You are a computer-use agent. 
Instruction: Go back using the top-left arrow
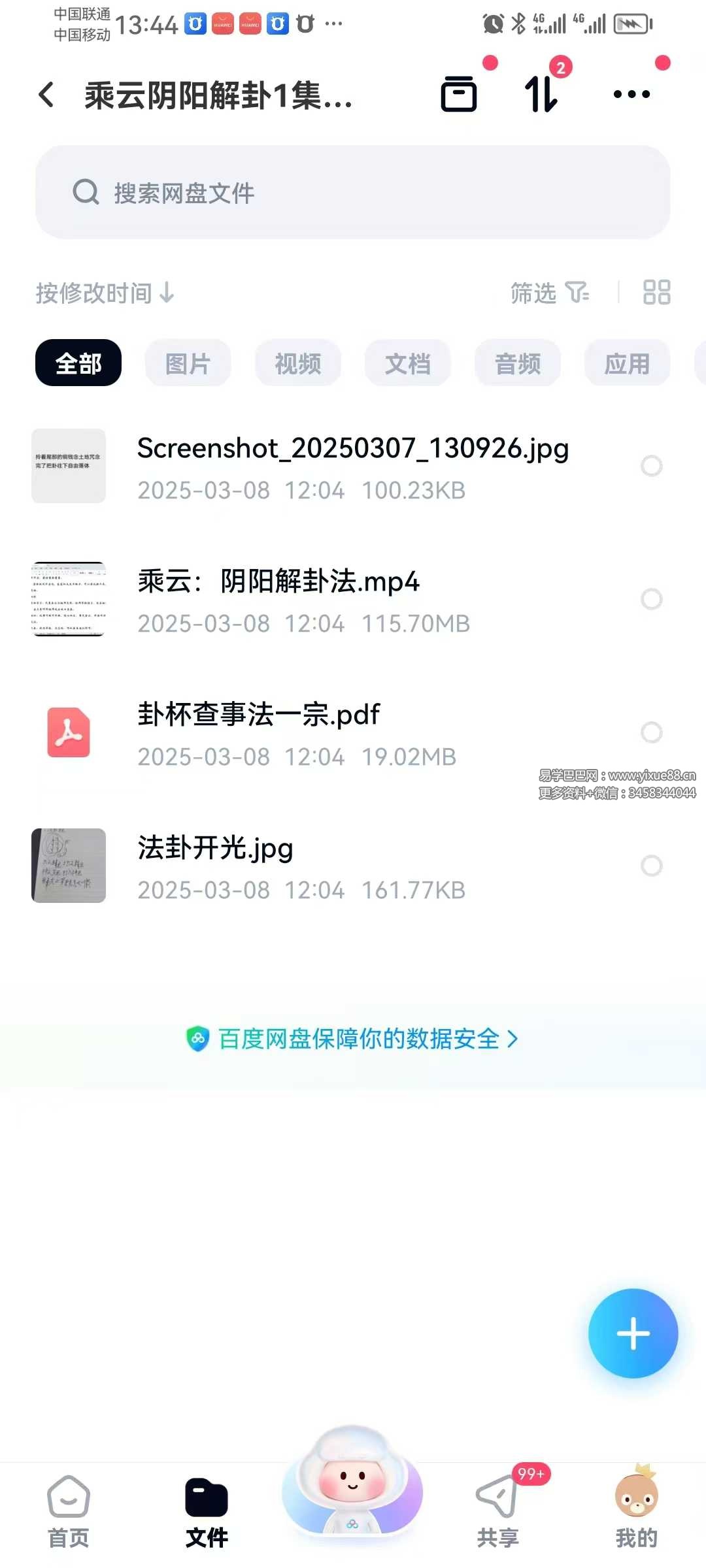click(x=46, y=95)
